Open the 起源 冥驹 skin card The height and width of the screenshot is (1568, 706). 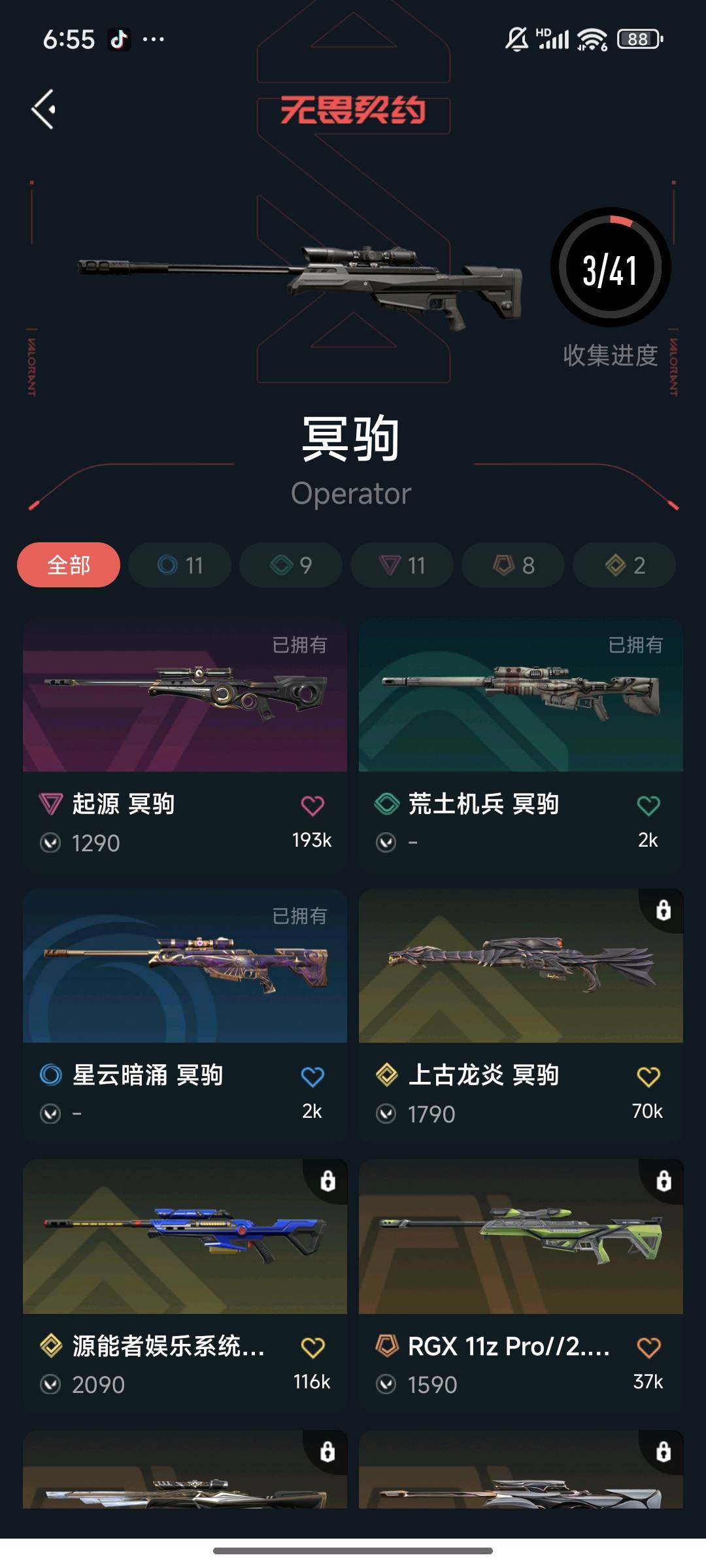tap(185, 745)
